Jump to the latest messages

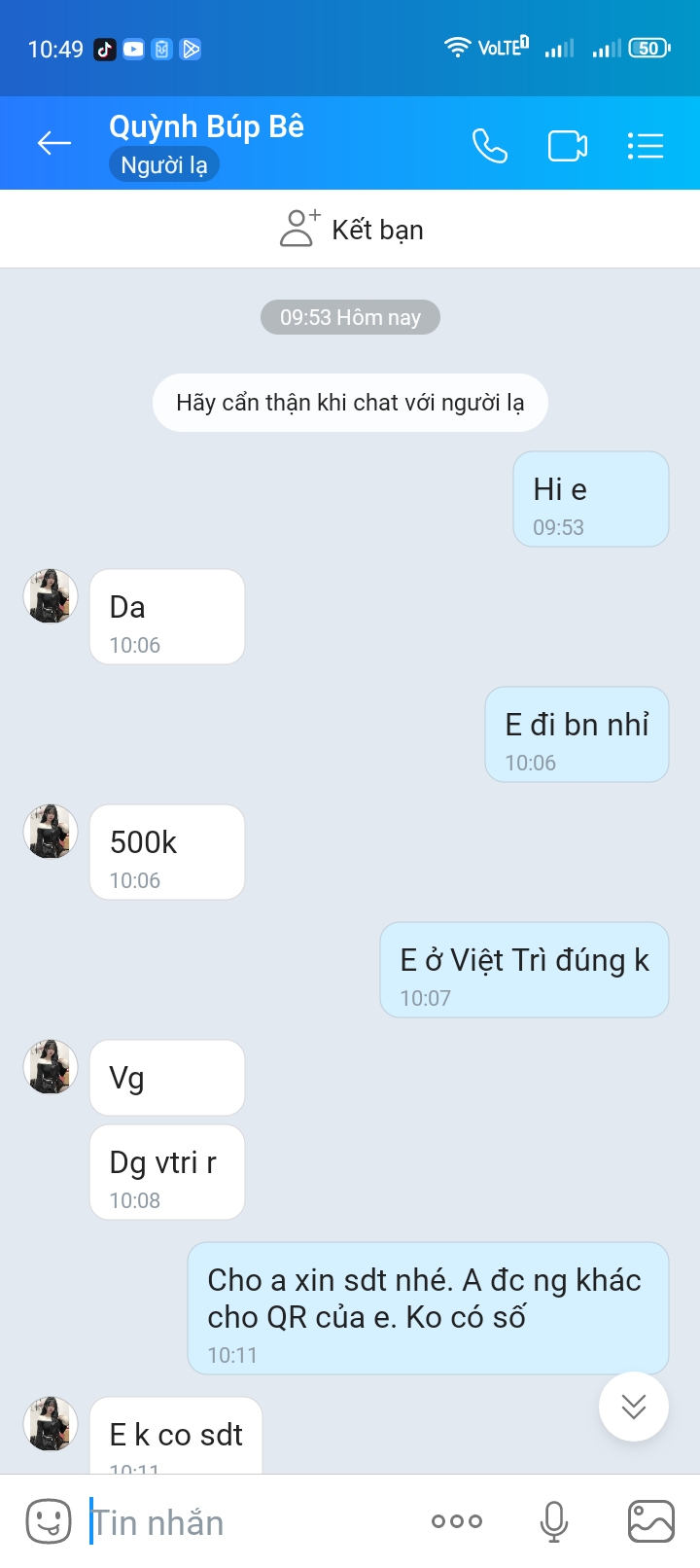pyautogui.click(x=633, y=1407)
